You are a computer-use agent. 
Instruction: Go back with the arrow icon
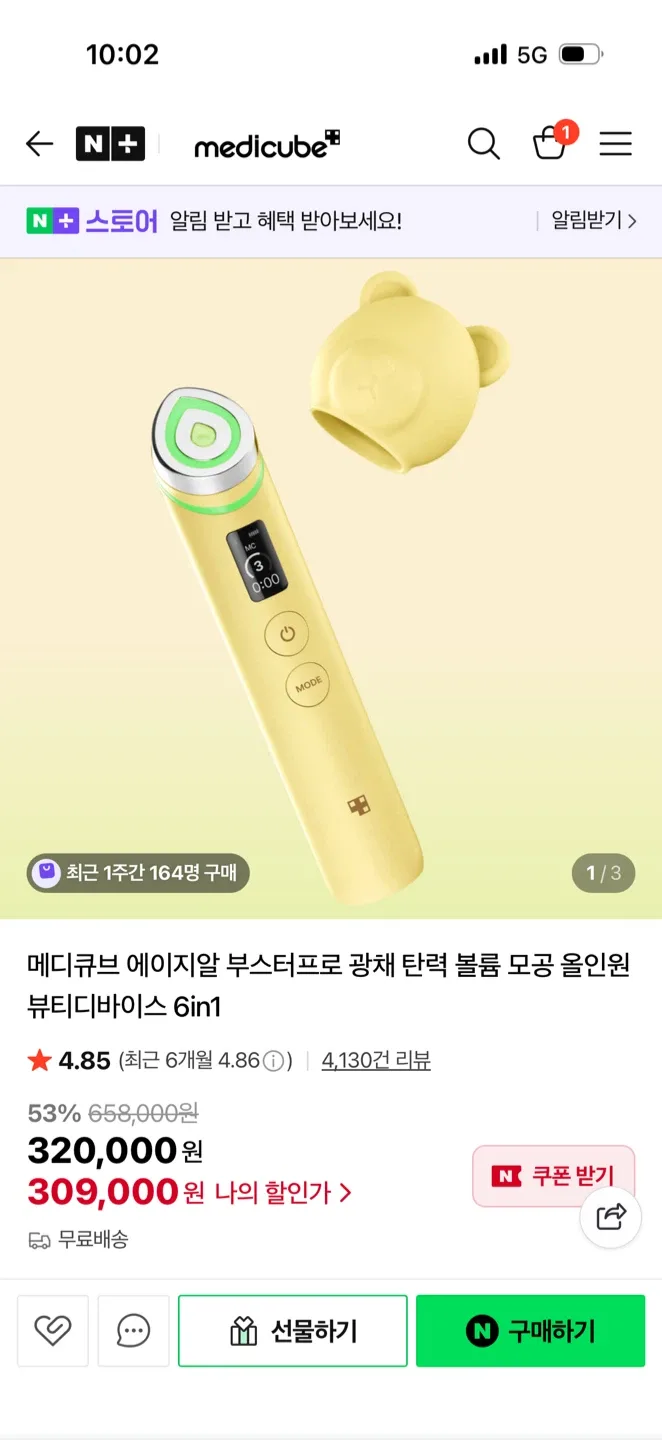(x=39, y=144)
